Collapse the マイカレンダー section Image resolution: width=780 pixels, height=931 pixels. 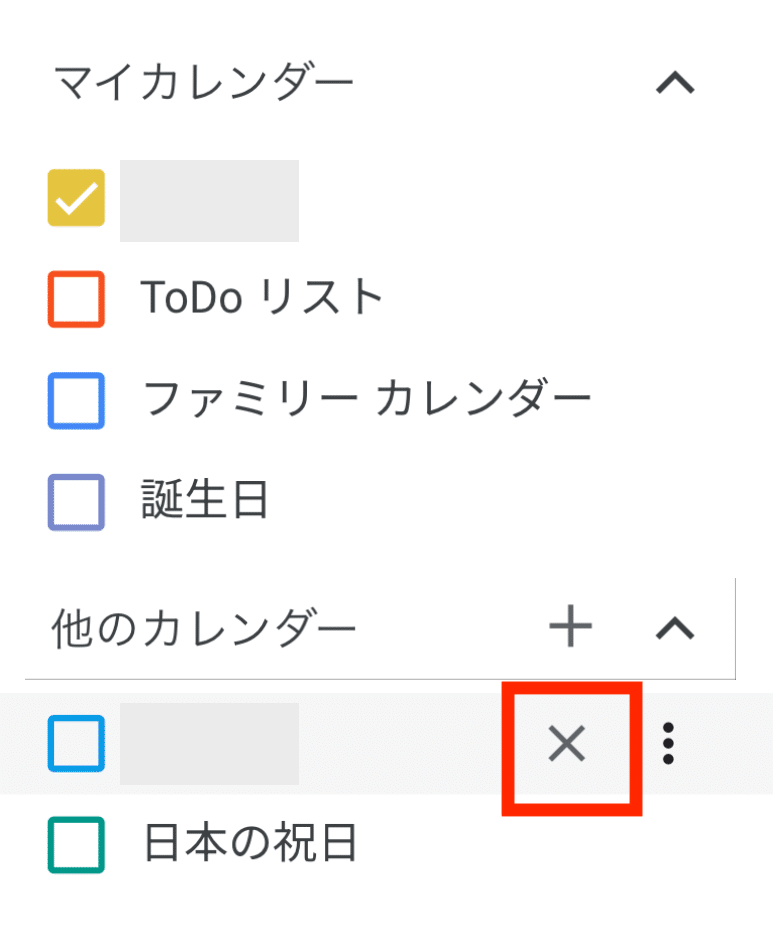tap(675, 84)
